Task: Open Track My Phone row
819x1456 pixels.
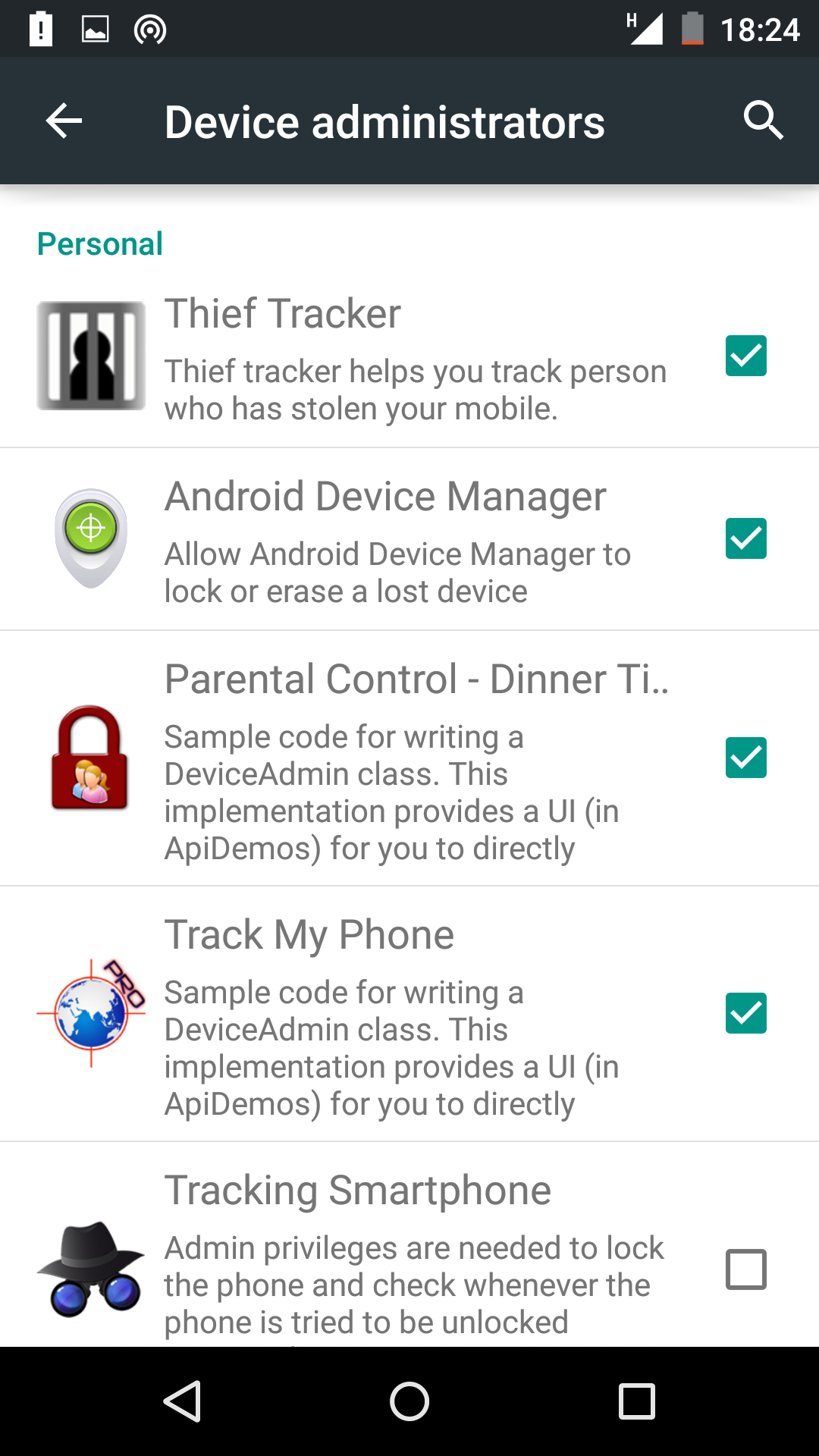Action: [x=409, y=1014]
